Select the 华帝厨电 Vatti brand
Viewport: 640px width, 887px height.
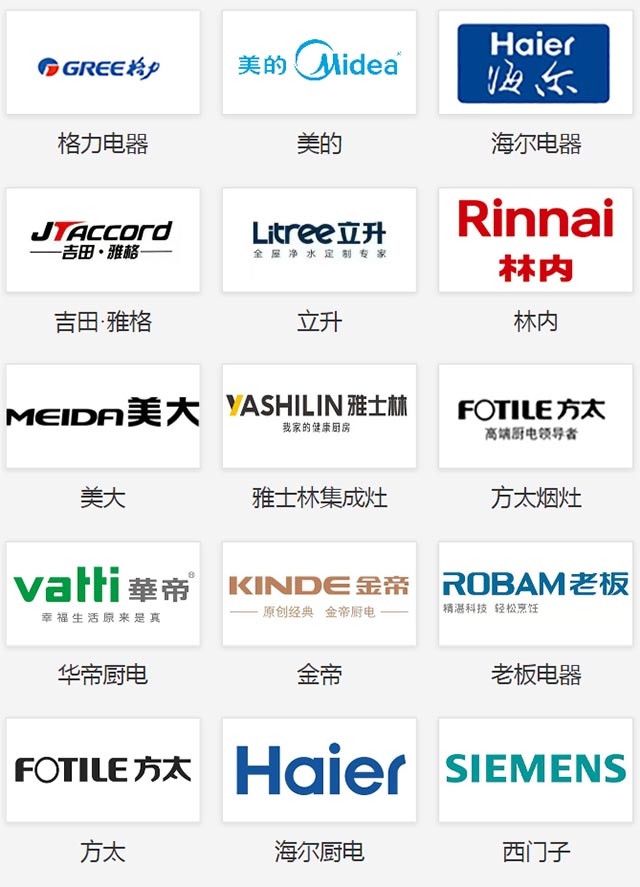point(103,593)
